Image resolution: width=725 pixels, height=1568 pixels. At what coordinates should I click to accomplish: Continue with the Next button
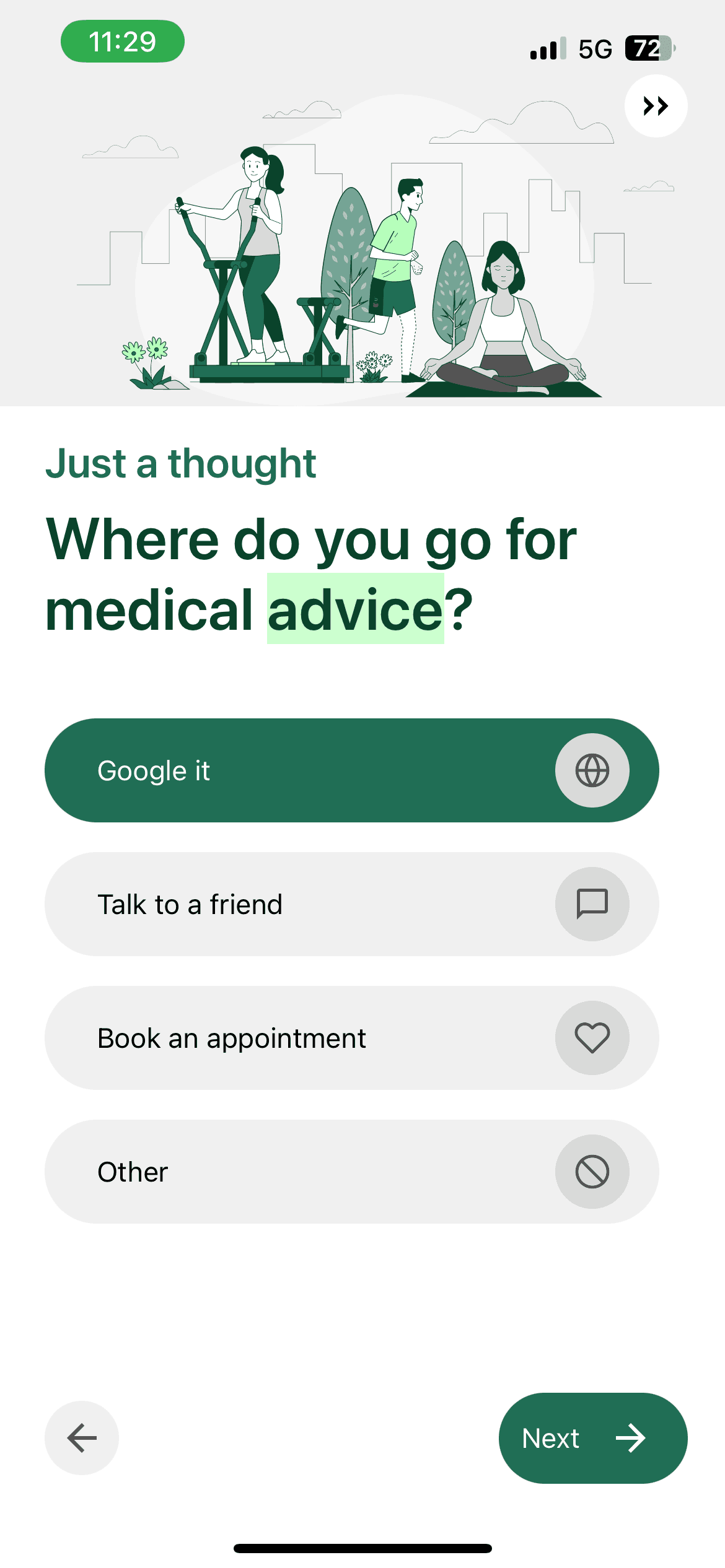[592, 1438]
